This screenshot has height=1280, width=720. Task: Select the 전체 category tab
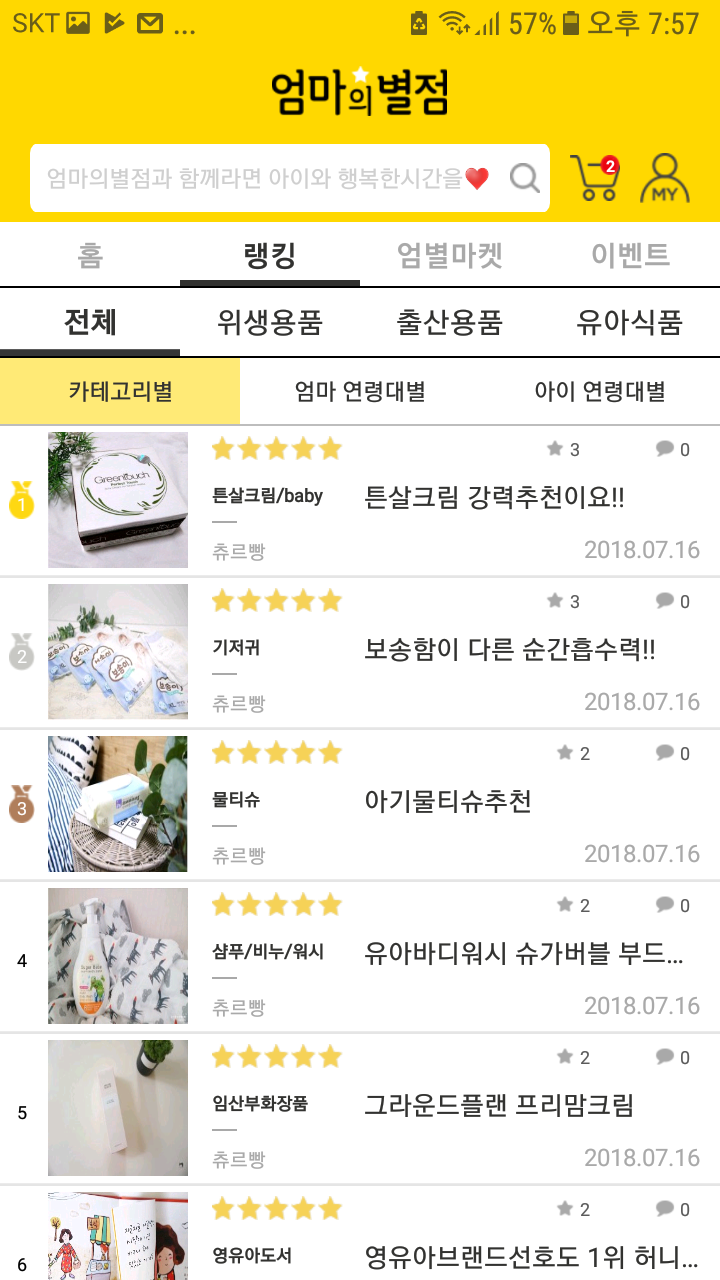click(x=90, y=322)
